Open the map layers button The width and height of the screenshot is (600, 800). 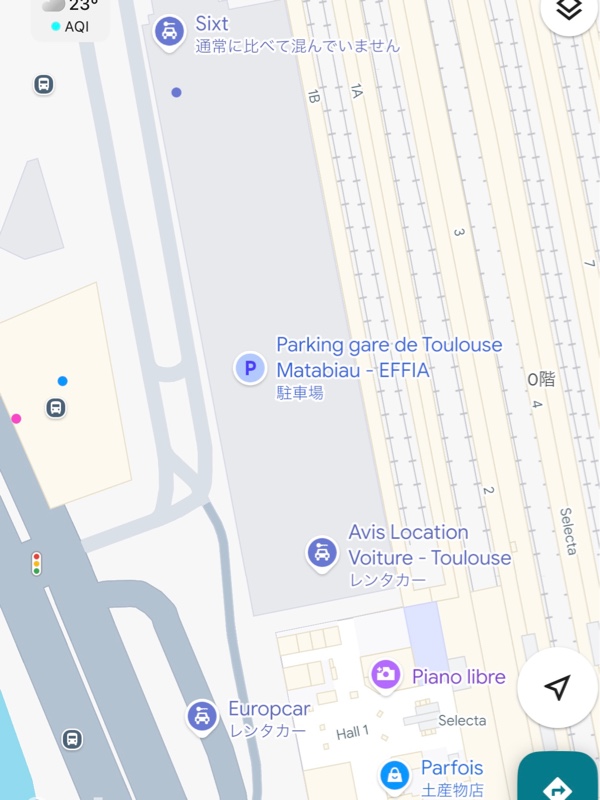tap(568, 10)
